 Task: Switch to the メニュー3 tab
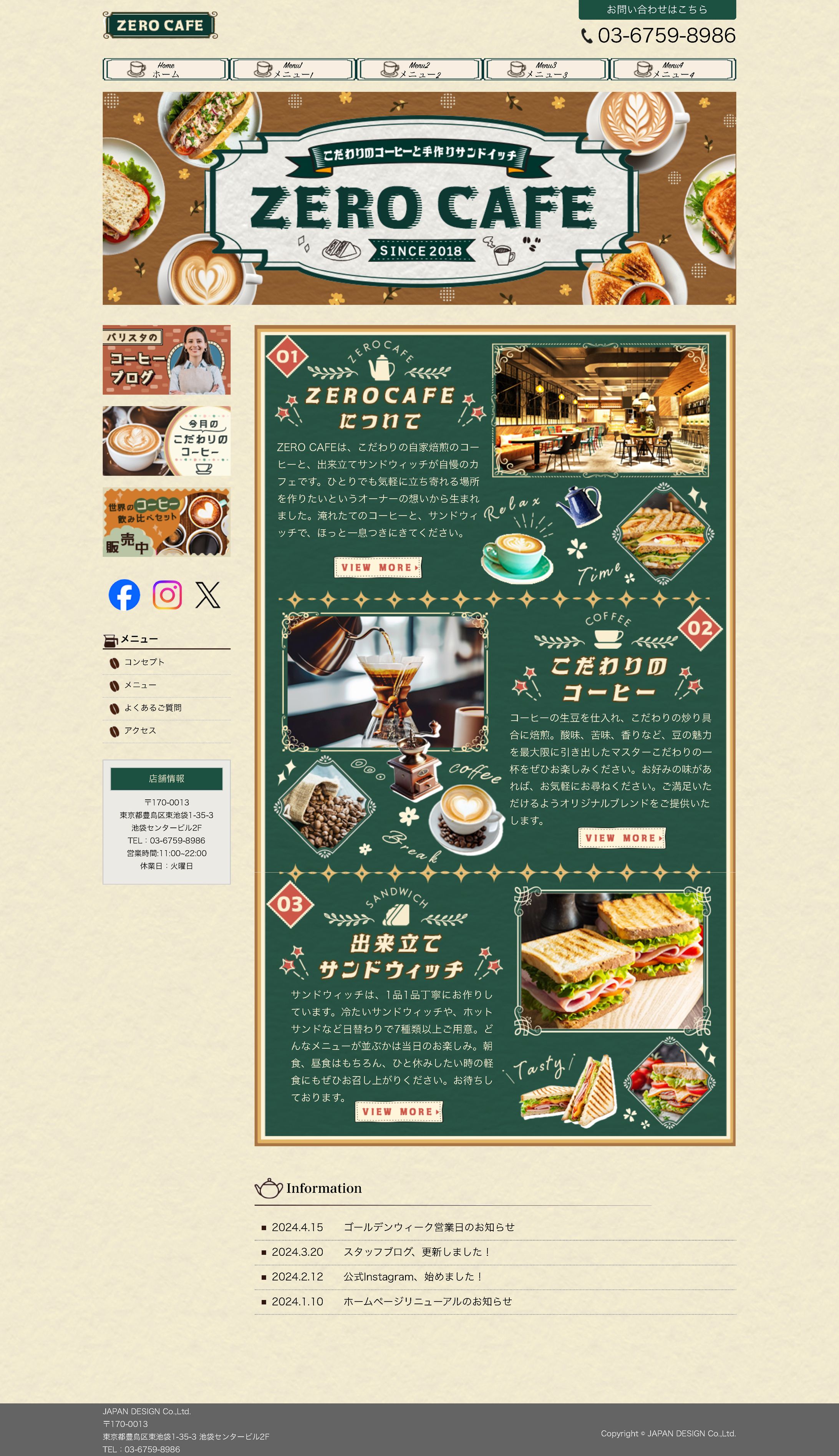click(546, 70)
